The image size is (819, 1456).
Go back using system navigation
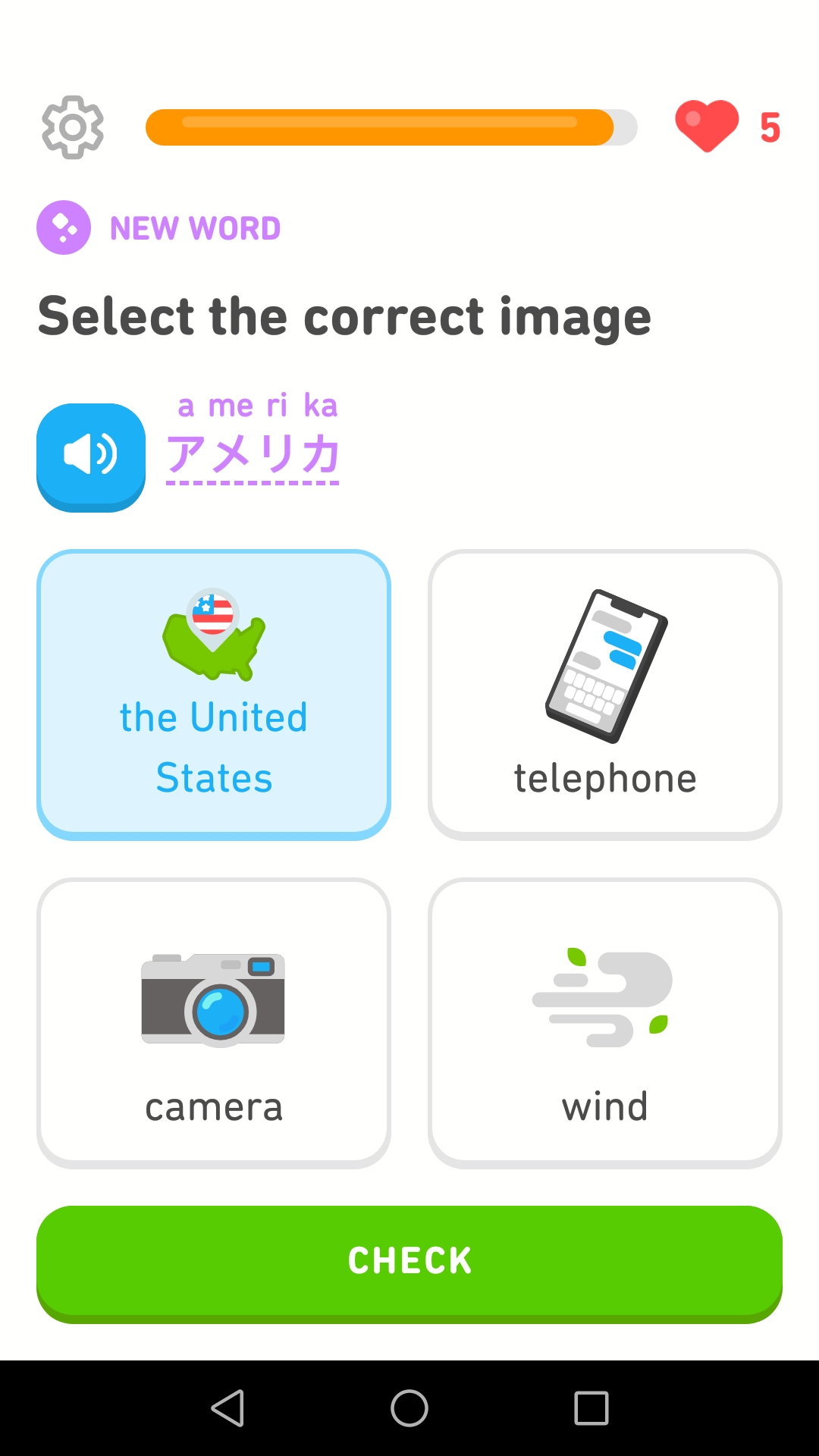[x=227, y=1408]
